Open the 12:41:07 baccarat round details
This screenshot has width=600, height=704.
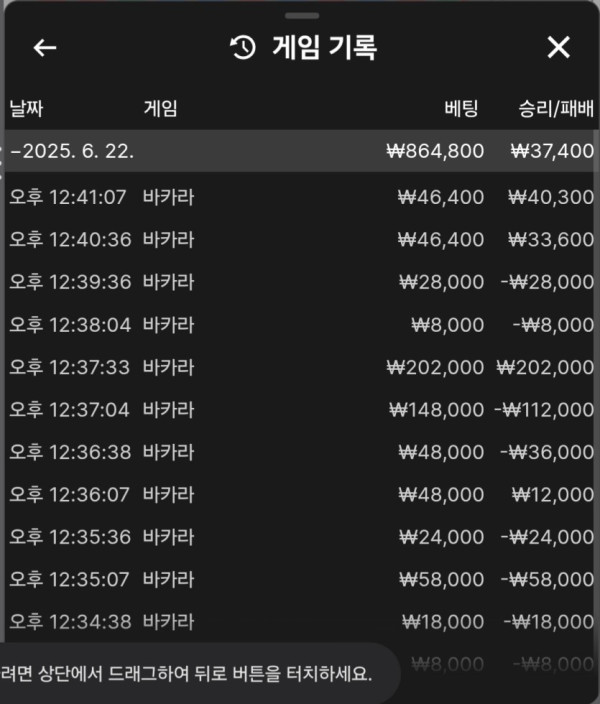pos(300,197)
